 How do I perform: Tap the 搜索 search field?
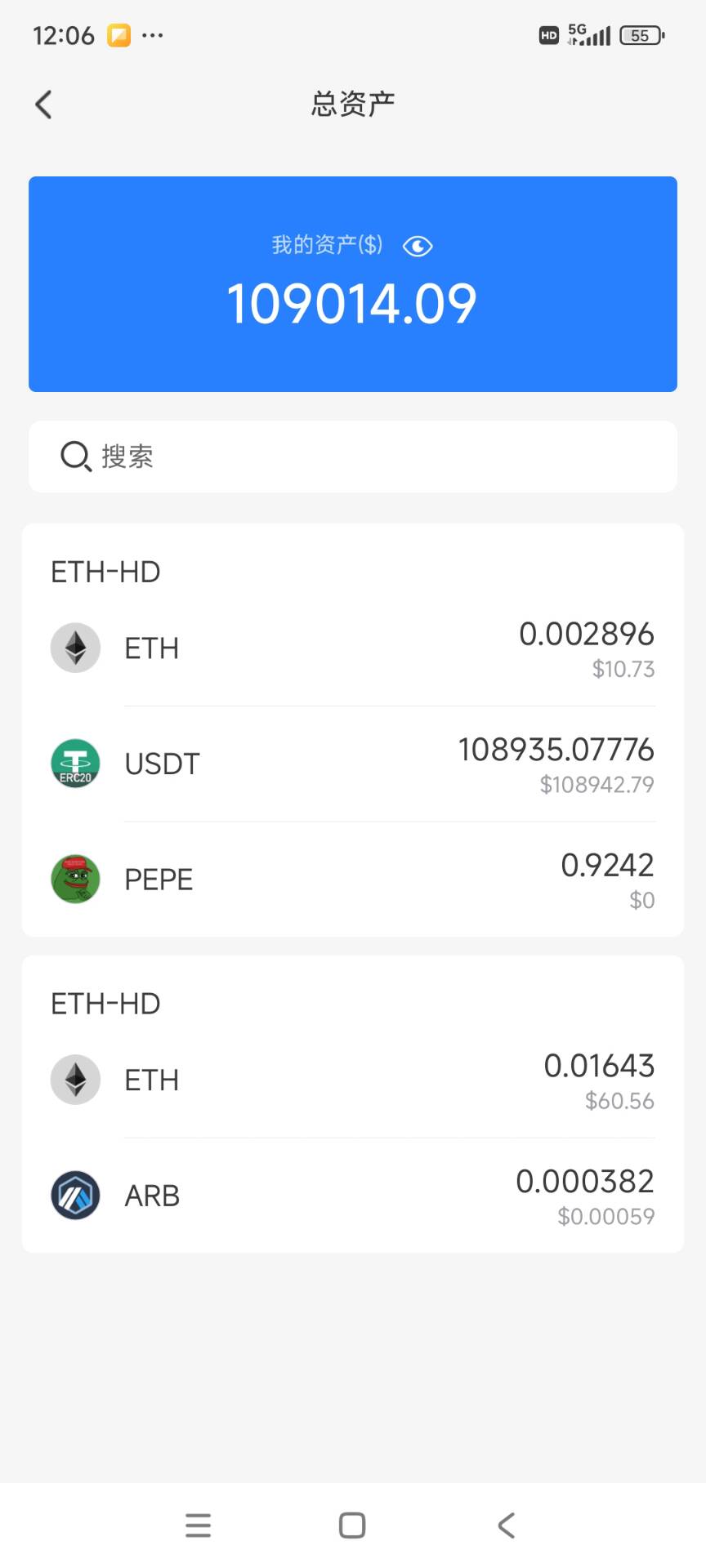(x=353, y=457)
